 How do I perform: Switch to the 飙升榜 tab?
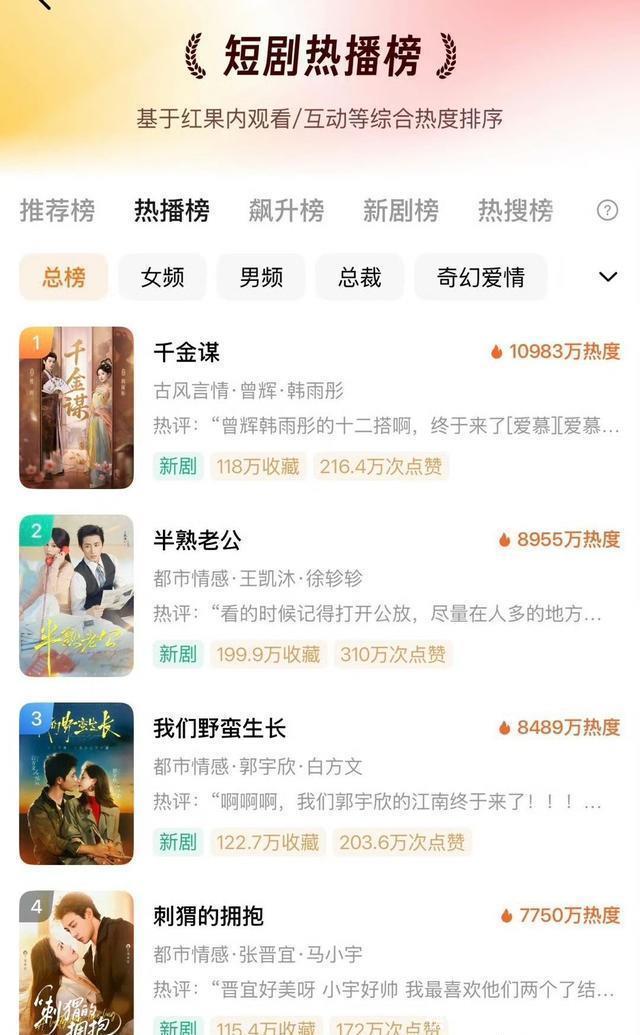pyautogui.click(x=286, y=211)
